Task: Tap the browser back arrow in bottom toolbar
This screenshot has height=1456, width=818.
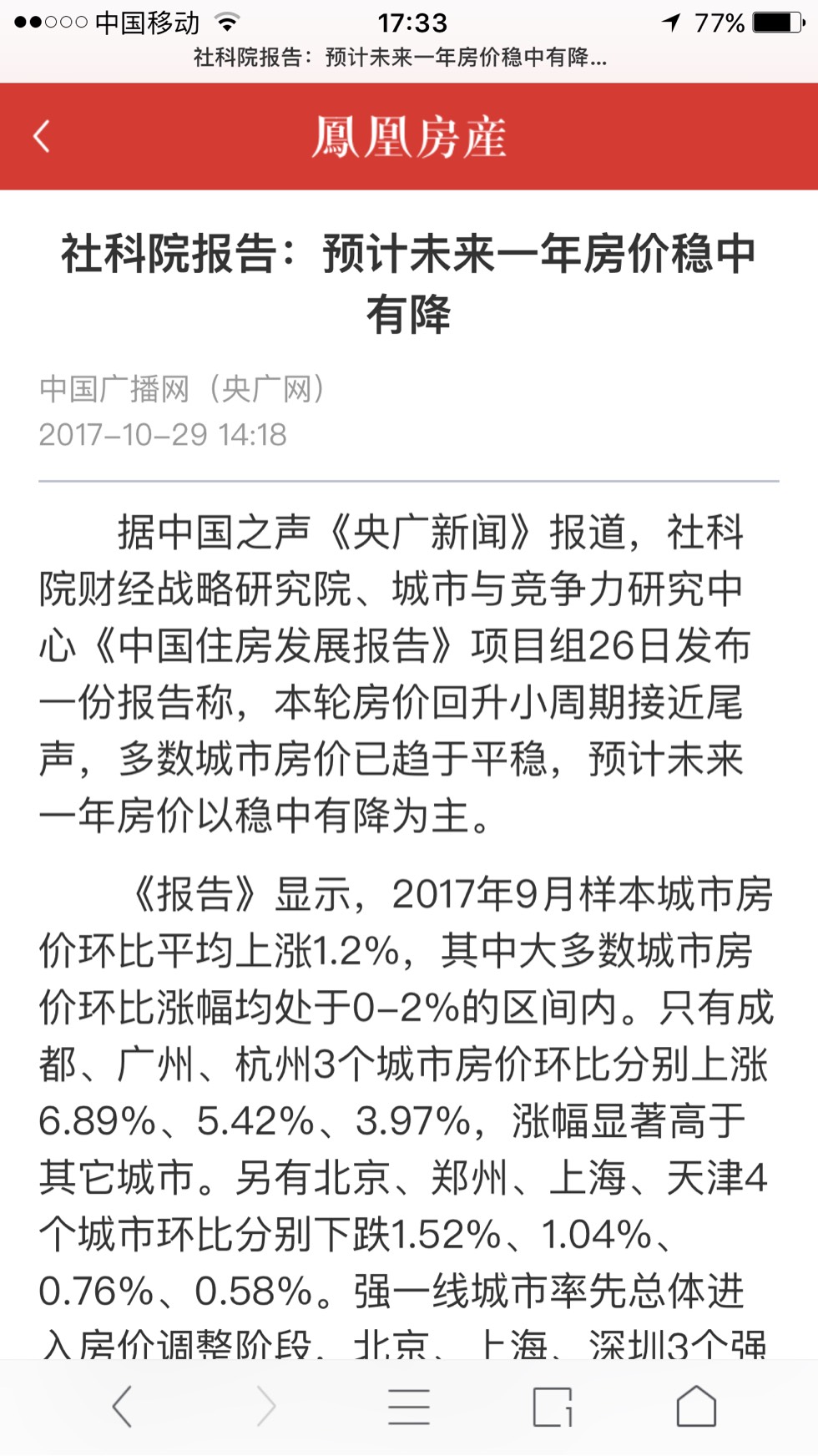Action: click(123, 1407)
